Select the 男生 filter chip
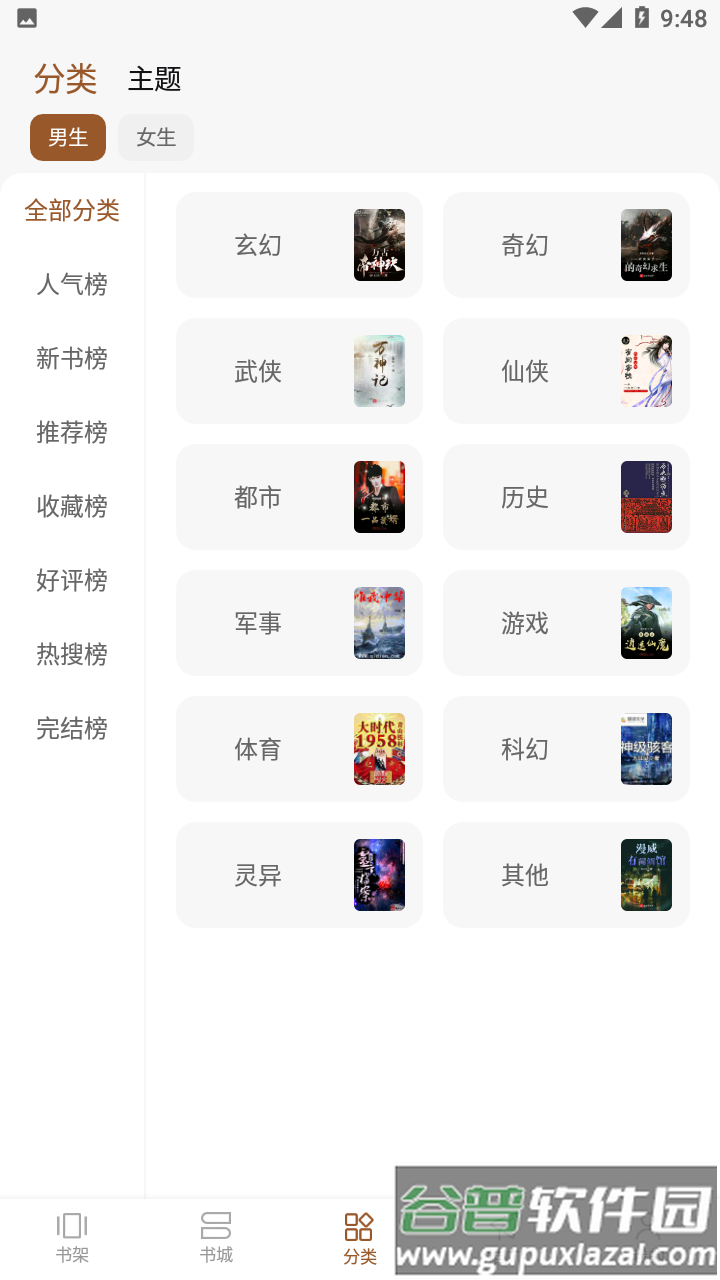 point(68,138)
